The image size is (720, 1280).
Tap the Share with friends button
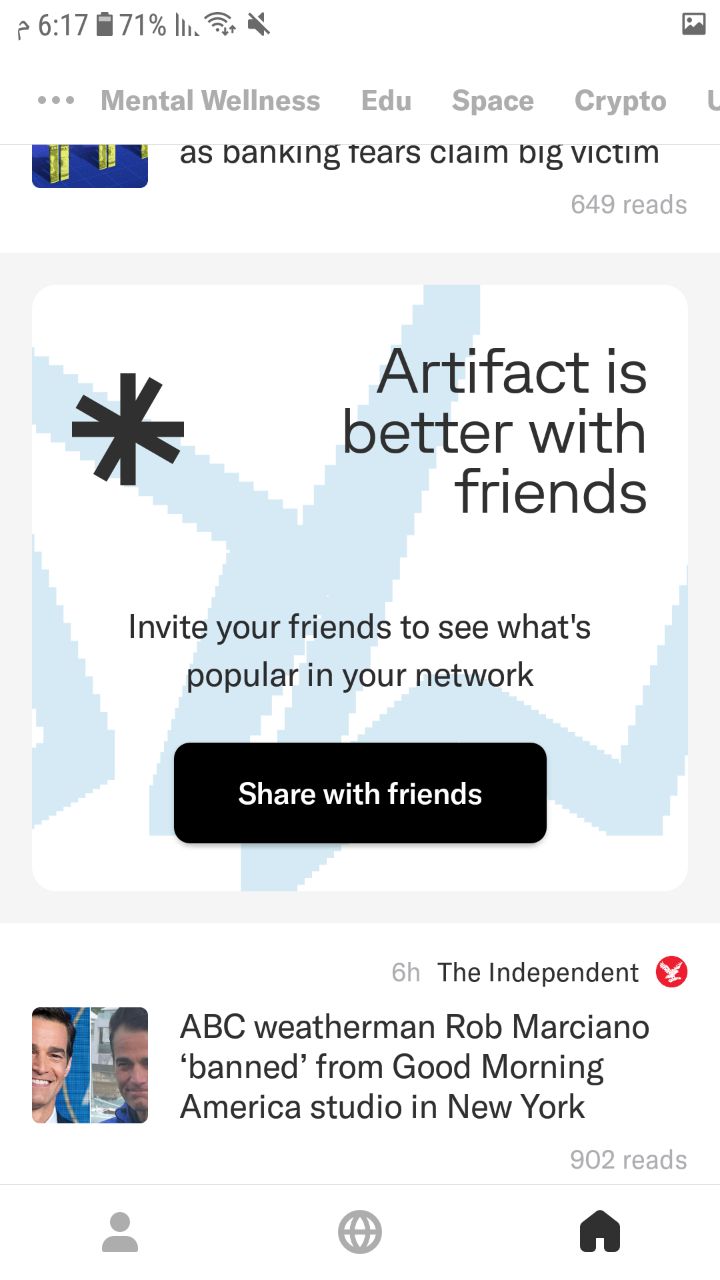pos(360,794)
